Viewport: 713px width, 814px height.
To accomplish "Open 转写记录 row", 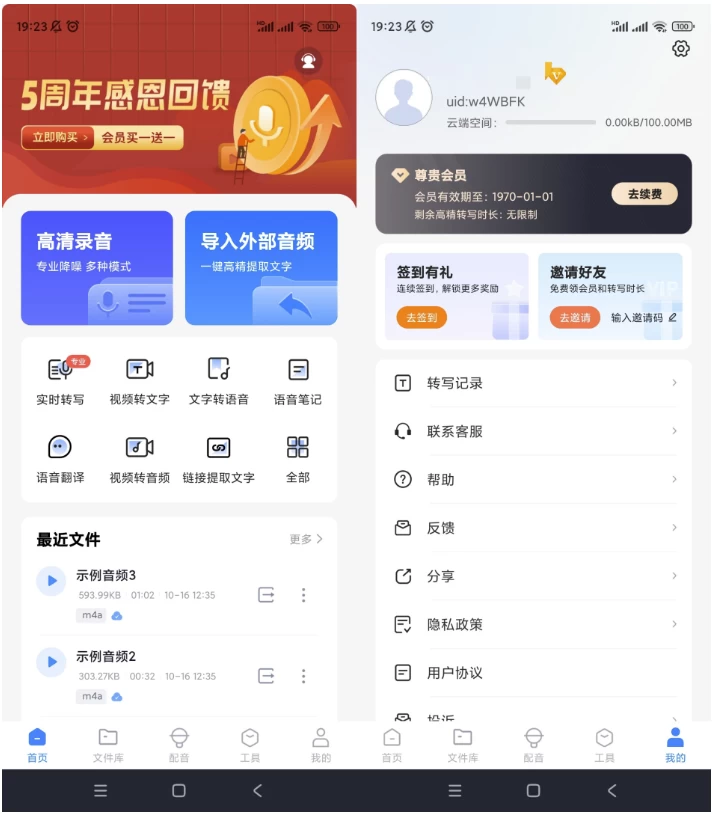I will tap(534, 383).
